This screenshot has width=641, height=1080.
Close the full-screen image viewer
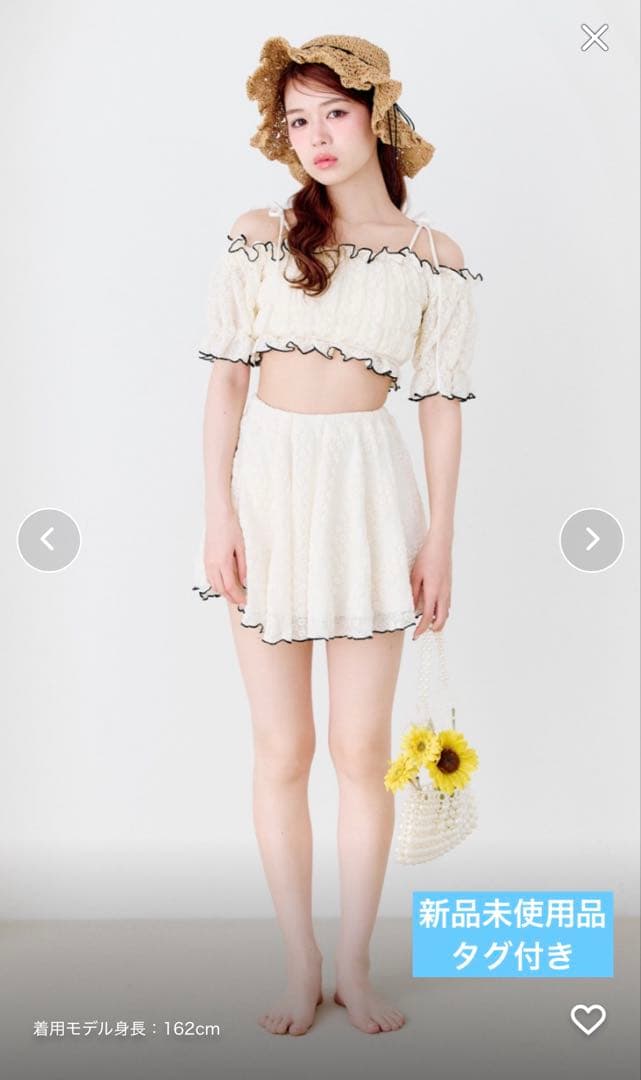coord(594,38)
